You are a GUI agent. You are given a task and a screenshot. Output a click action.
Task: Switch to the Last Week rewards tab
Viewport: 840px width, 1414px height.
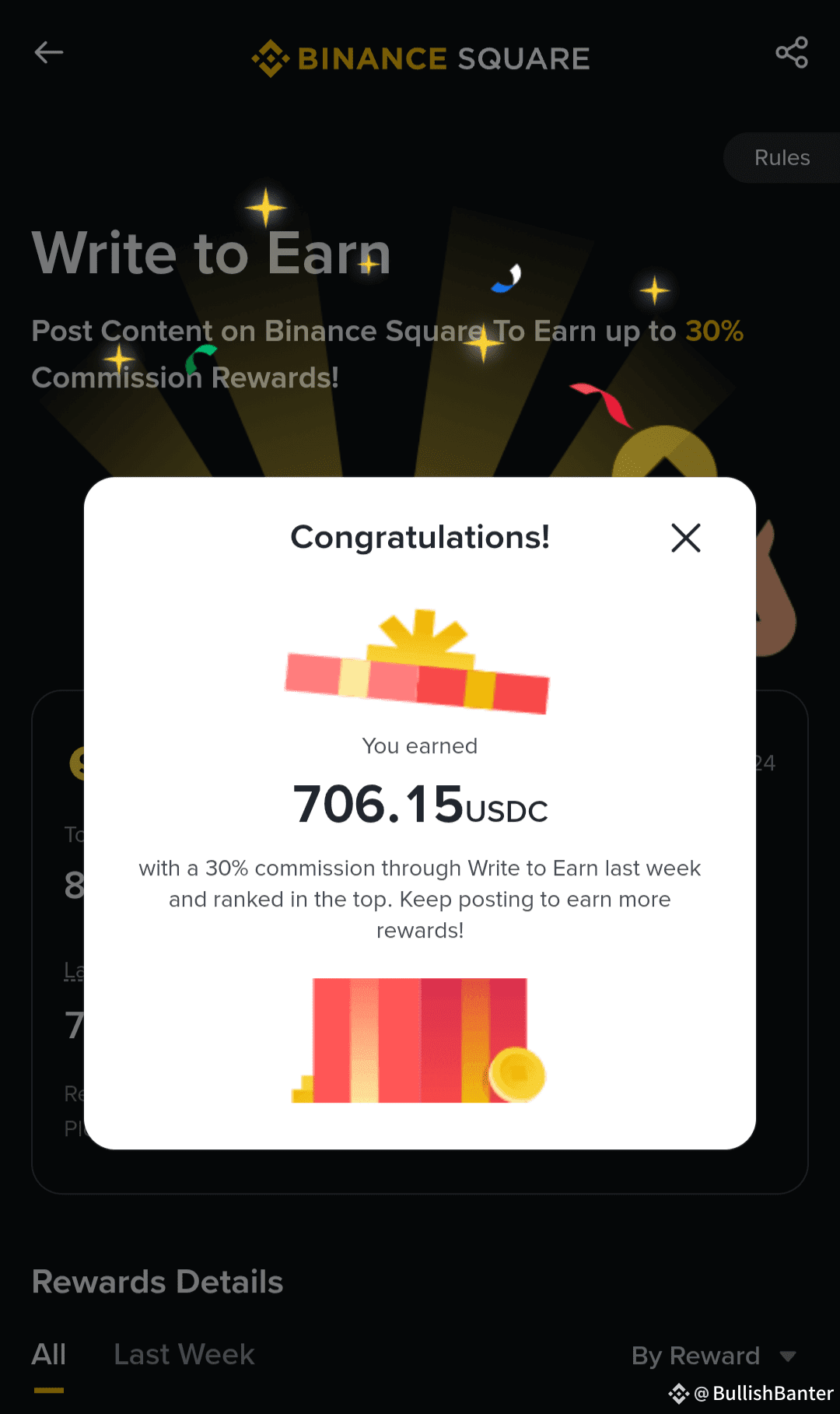pos(184,1354)
